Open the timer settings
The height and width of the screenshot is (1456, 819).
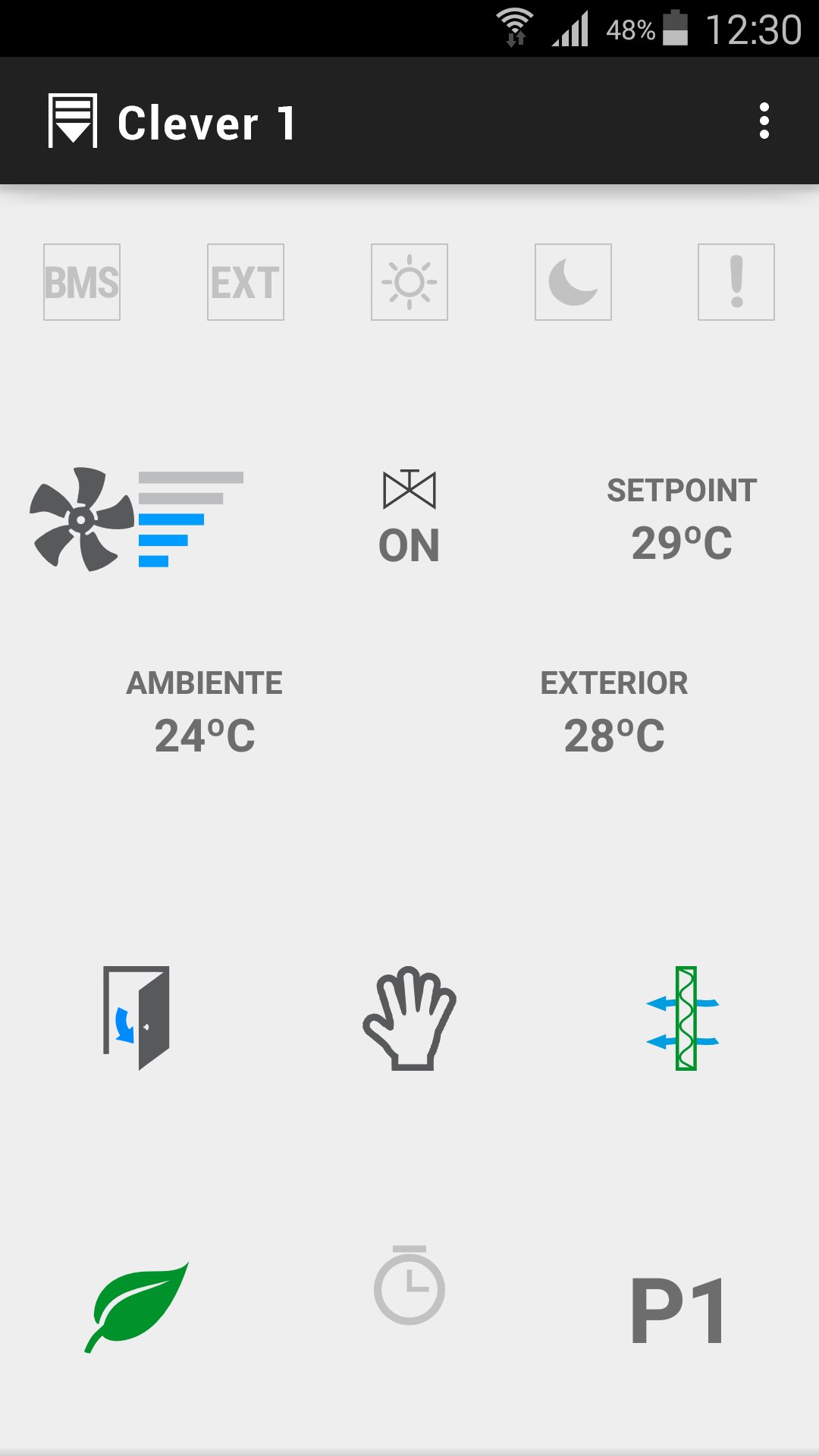pyautogui.click(x=409, y=1289)
